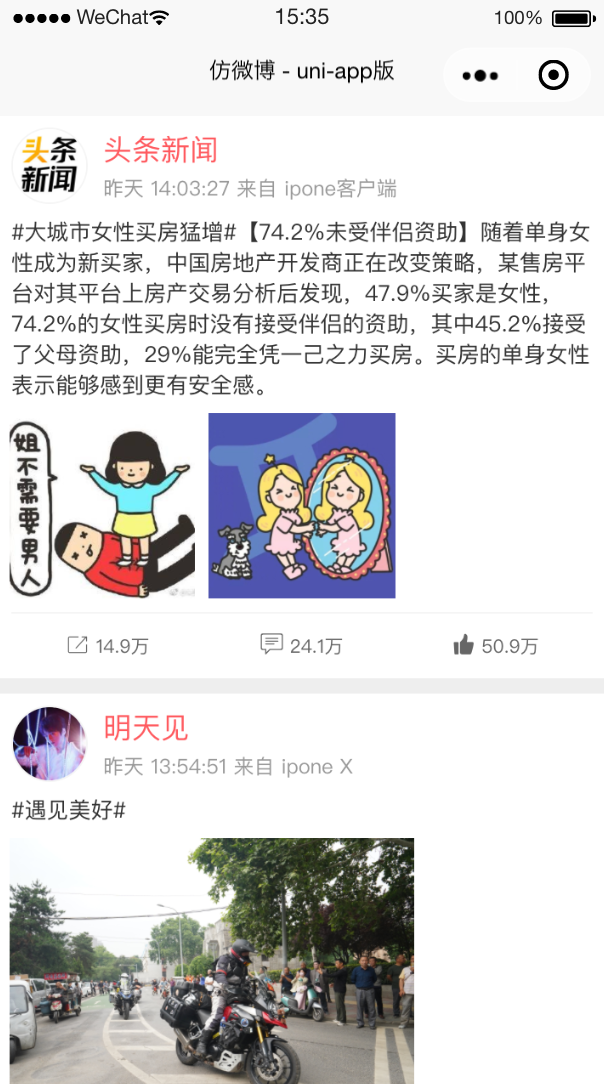Open the 头条新闻 username link
Screen dimensions: 604x1084
pyautogui.click(x=160, y=150)
